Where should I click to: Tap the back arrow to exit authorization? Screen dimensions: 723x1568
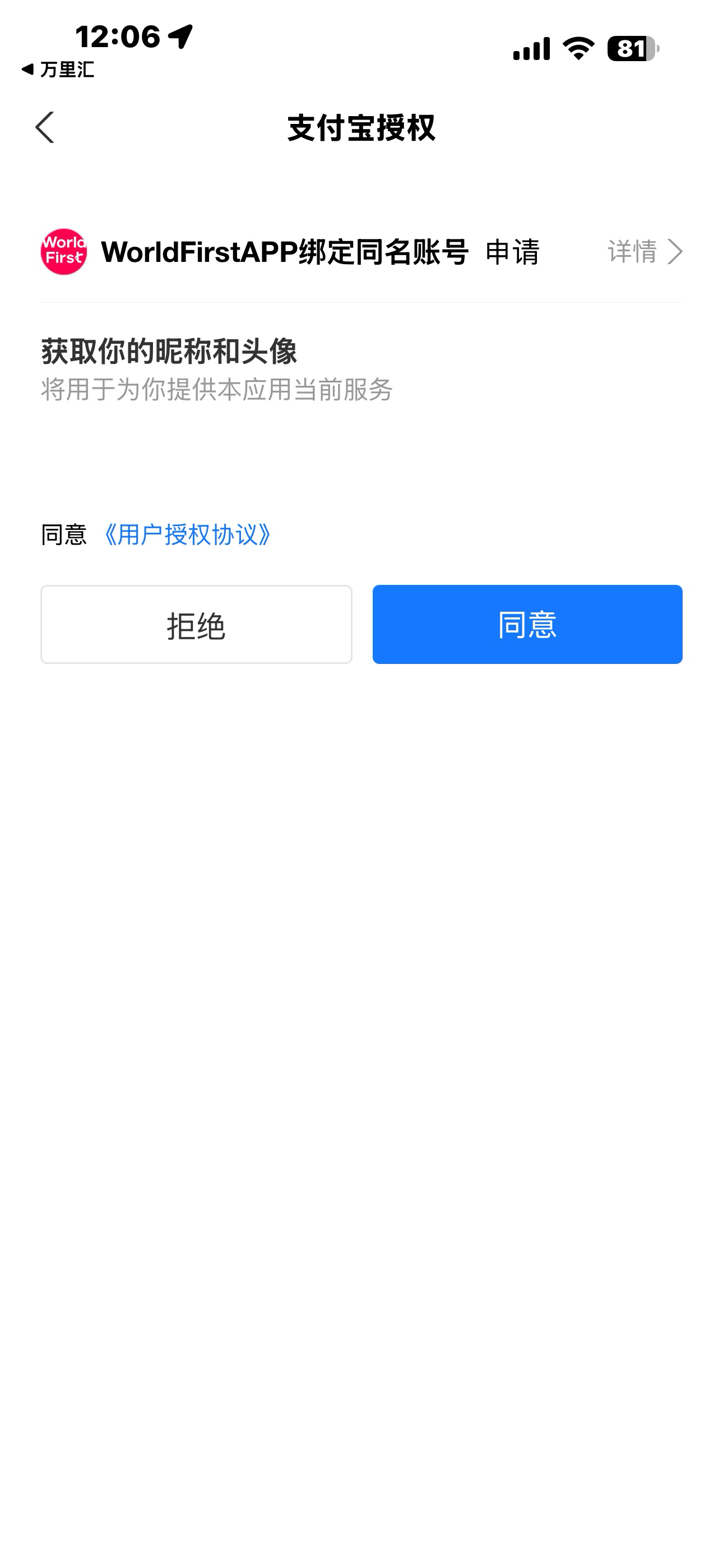tap(44, 128)
